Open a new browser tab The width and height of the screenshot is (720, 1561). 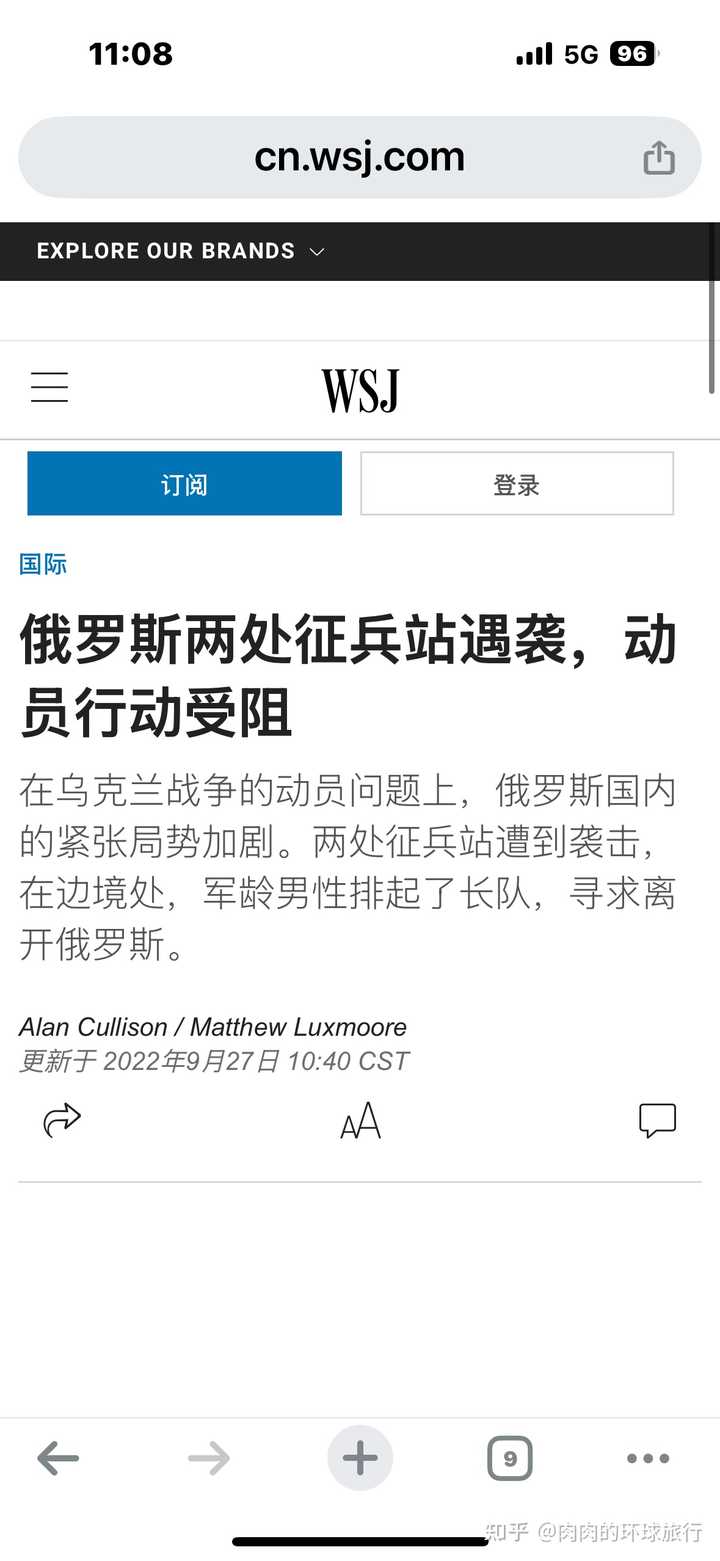coord(360,1459)
